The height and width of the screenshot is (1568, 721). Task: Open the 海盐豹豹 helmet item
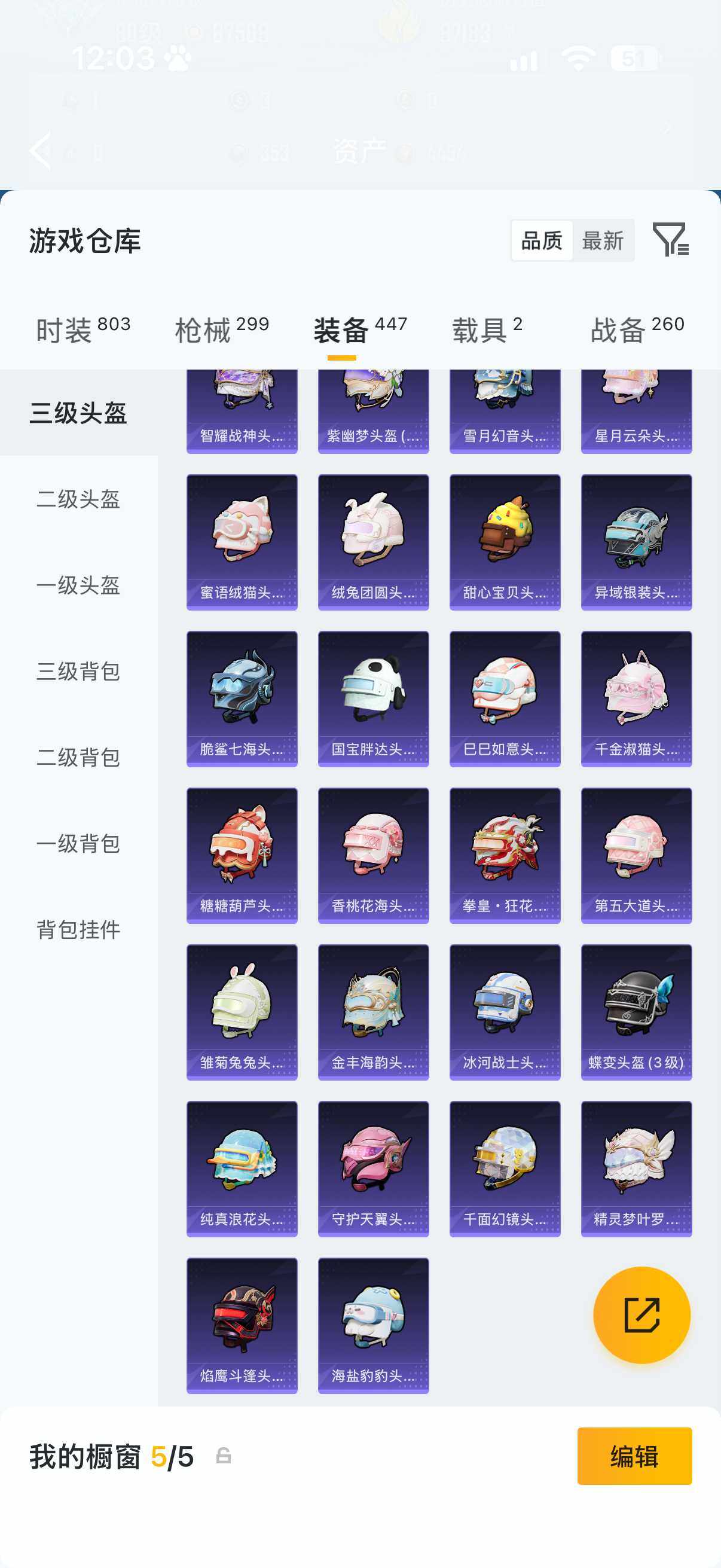[x=373, y=1325]
